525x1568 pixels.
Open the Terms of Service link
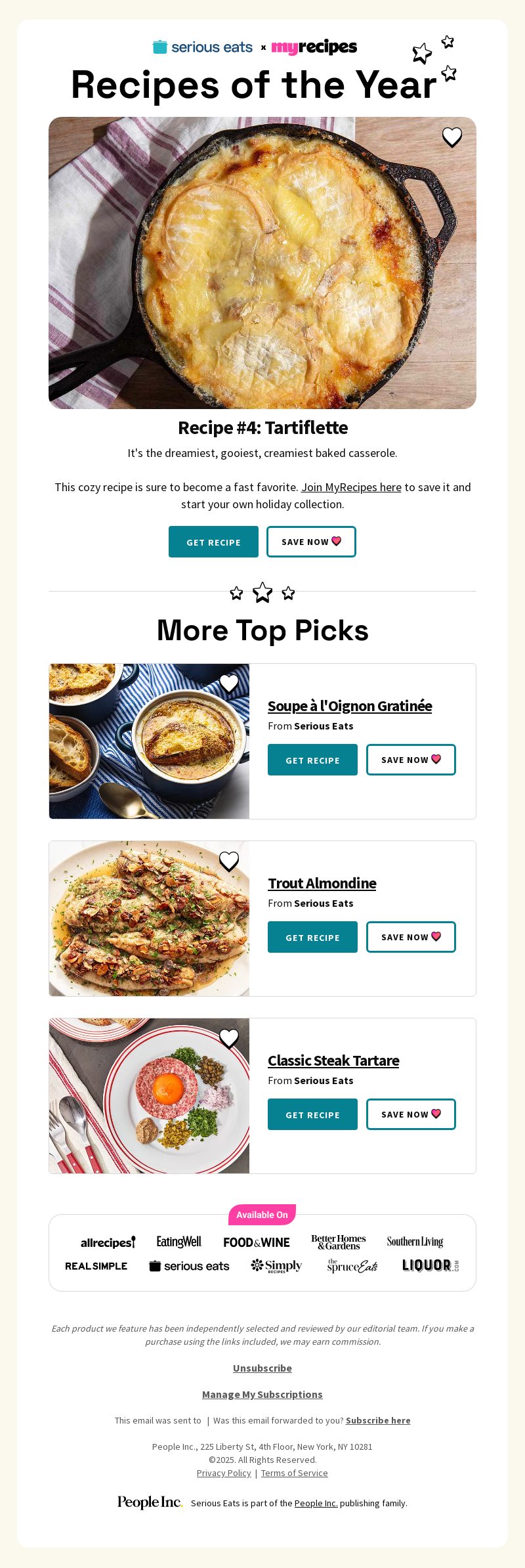tap(294, 1473)
